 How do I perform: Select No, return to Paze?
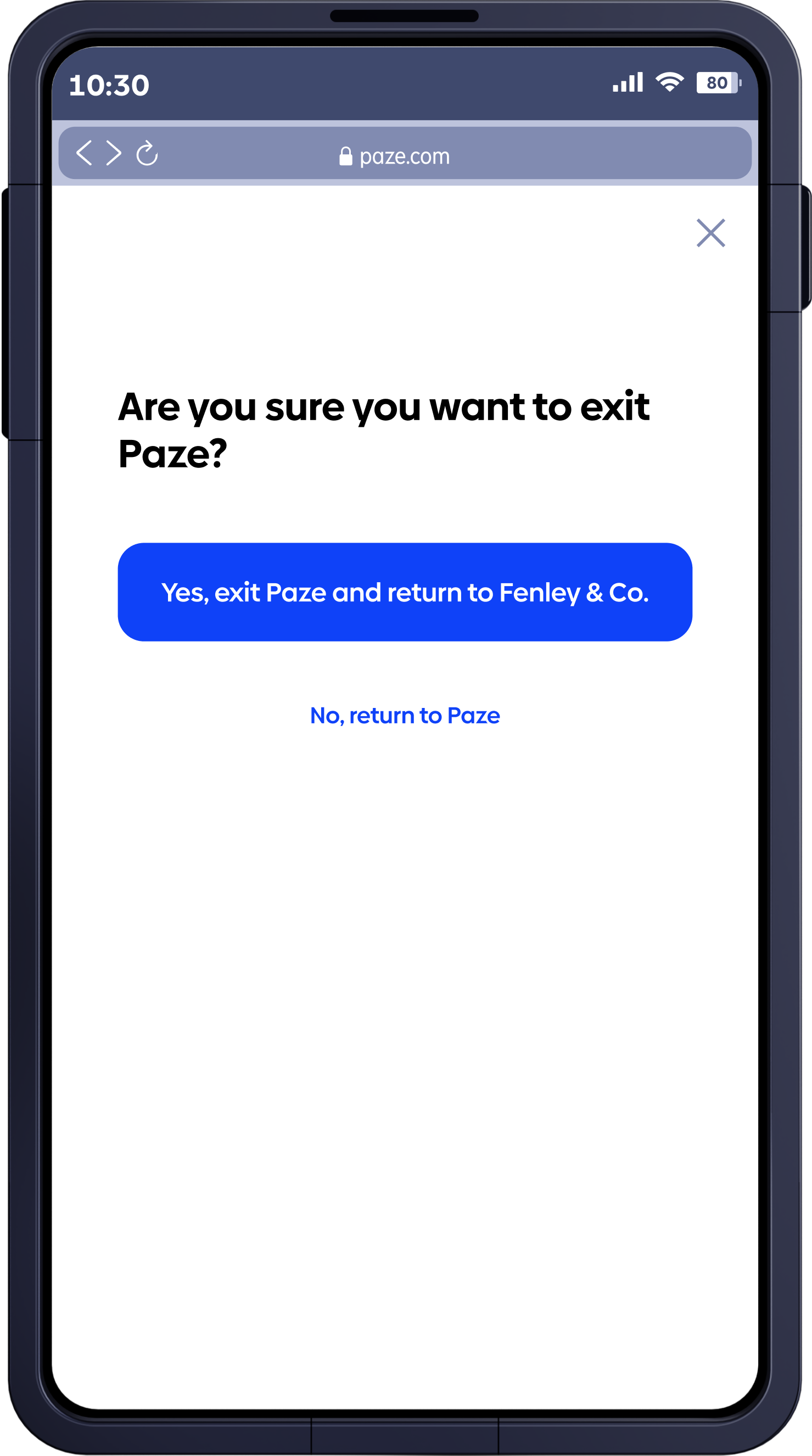coord(405,716)
